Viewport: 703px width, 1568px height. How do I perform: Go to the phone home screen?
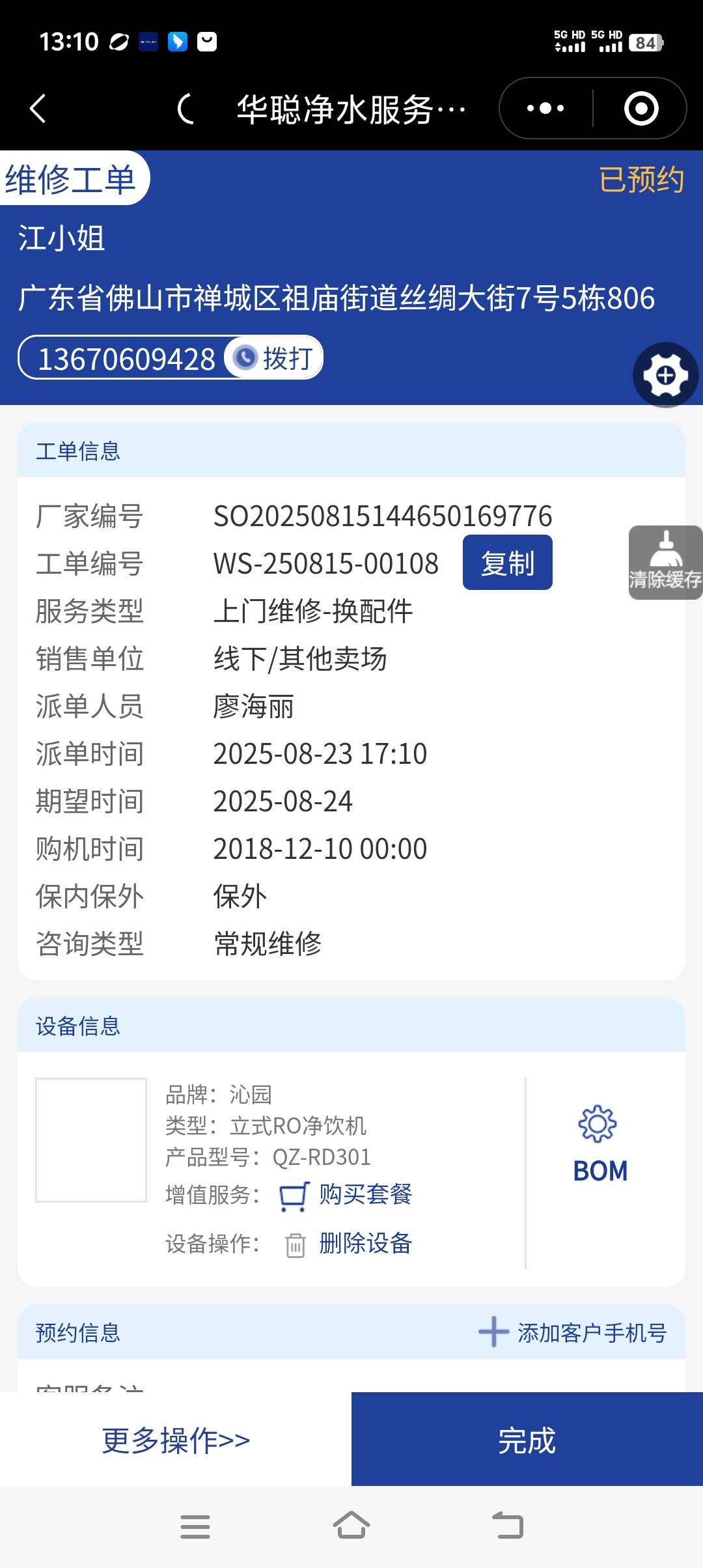351,1526
